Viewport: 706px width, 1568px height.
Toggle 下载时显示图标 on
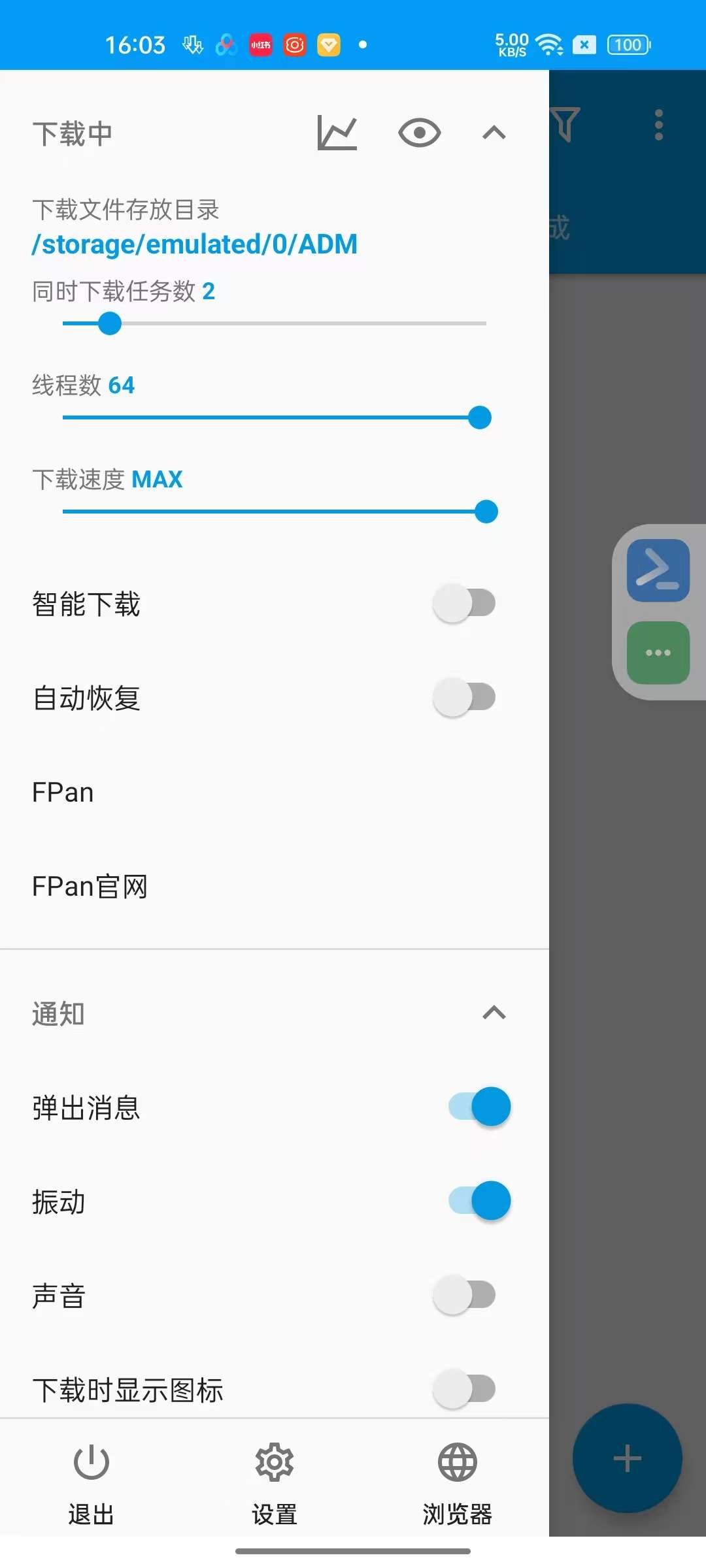click(464, 1389)
